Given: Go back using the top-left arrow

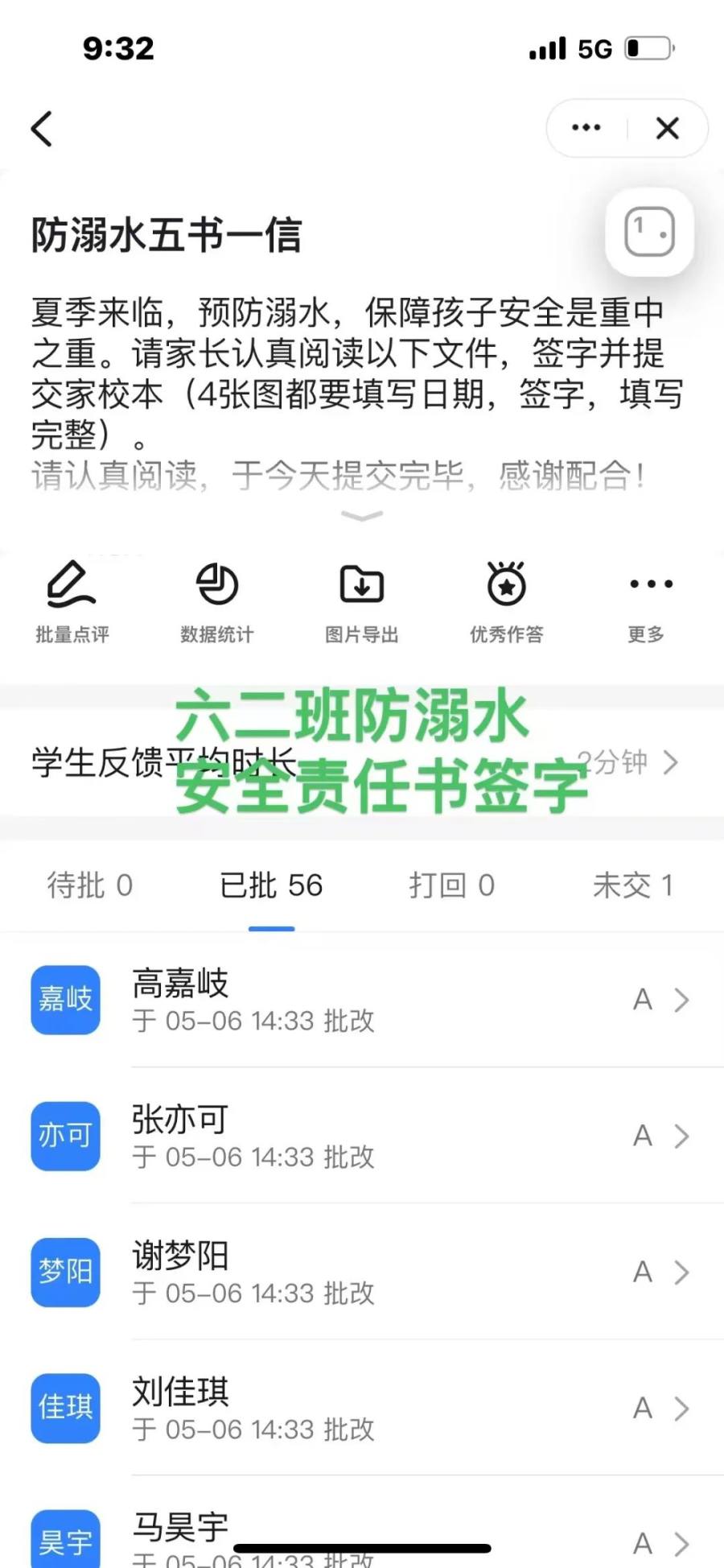Looking at the screenshot, I should point(42,129).
